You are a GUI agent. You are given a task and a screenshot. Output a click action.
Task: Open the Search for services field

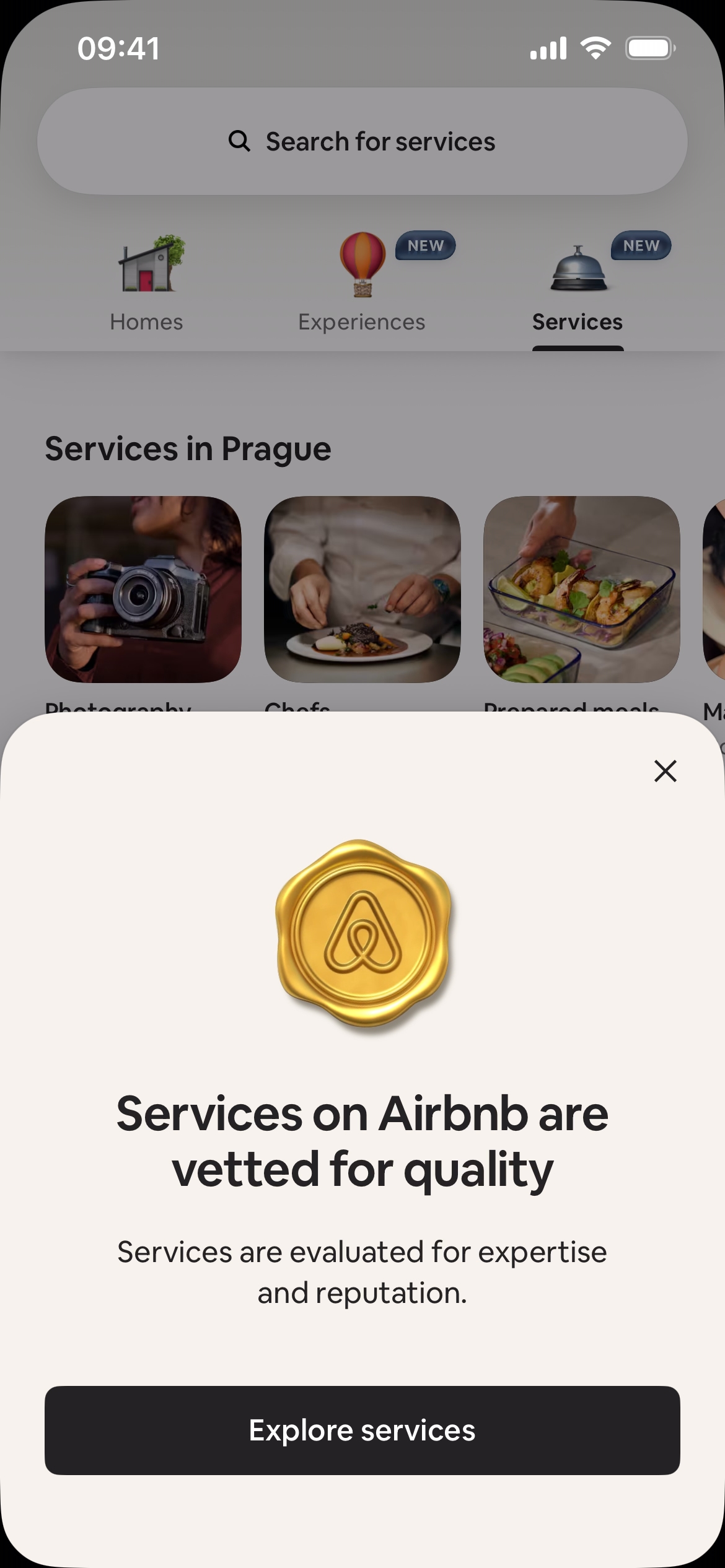tap(362, 141)
